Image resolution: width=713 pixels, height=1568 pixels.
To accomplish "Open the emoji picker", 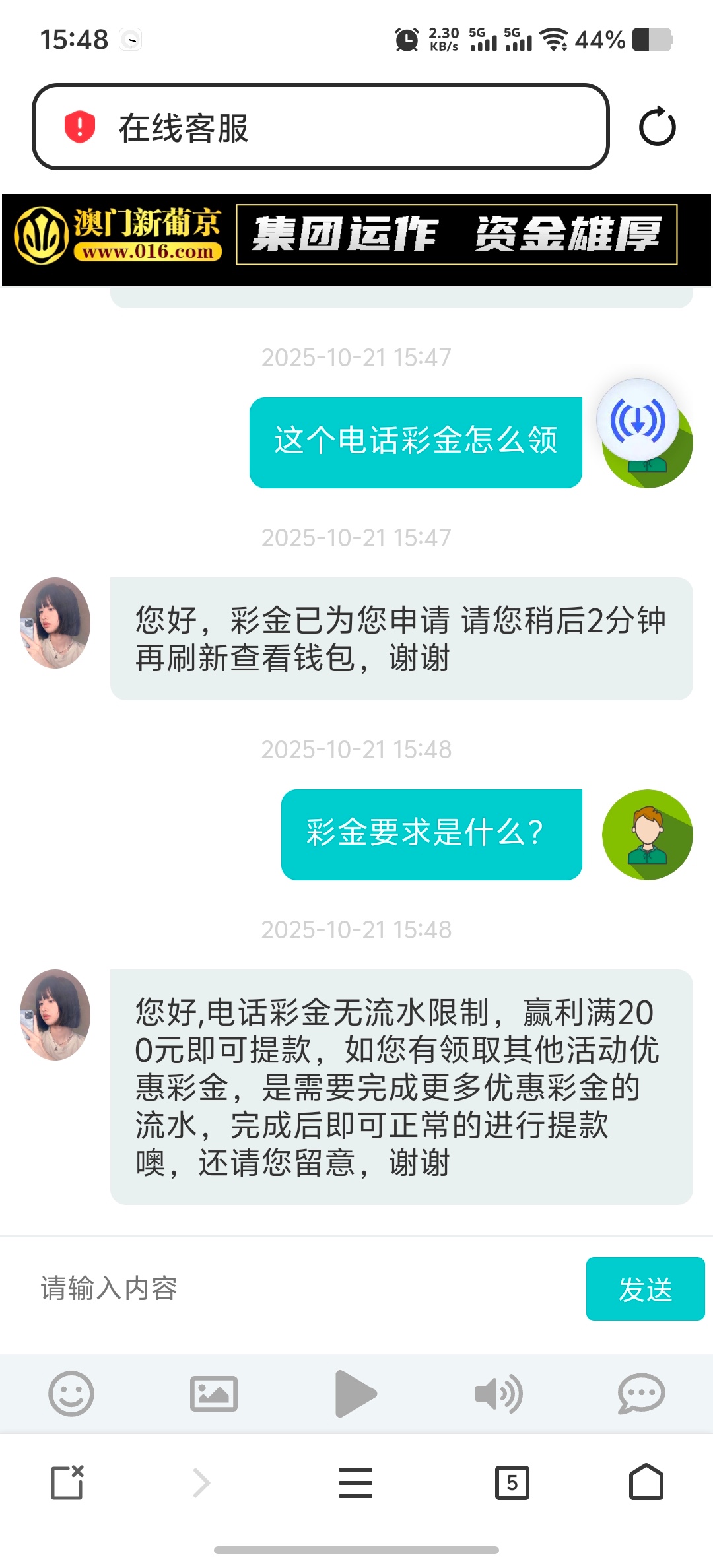I will 71,1394.
